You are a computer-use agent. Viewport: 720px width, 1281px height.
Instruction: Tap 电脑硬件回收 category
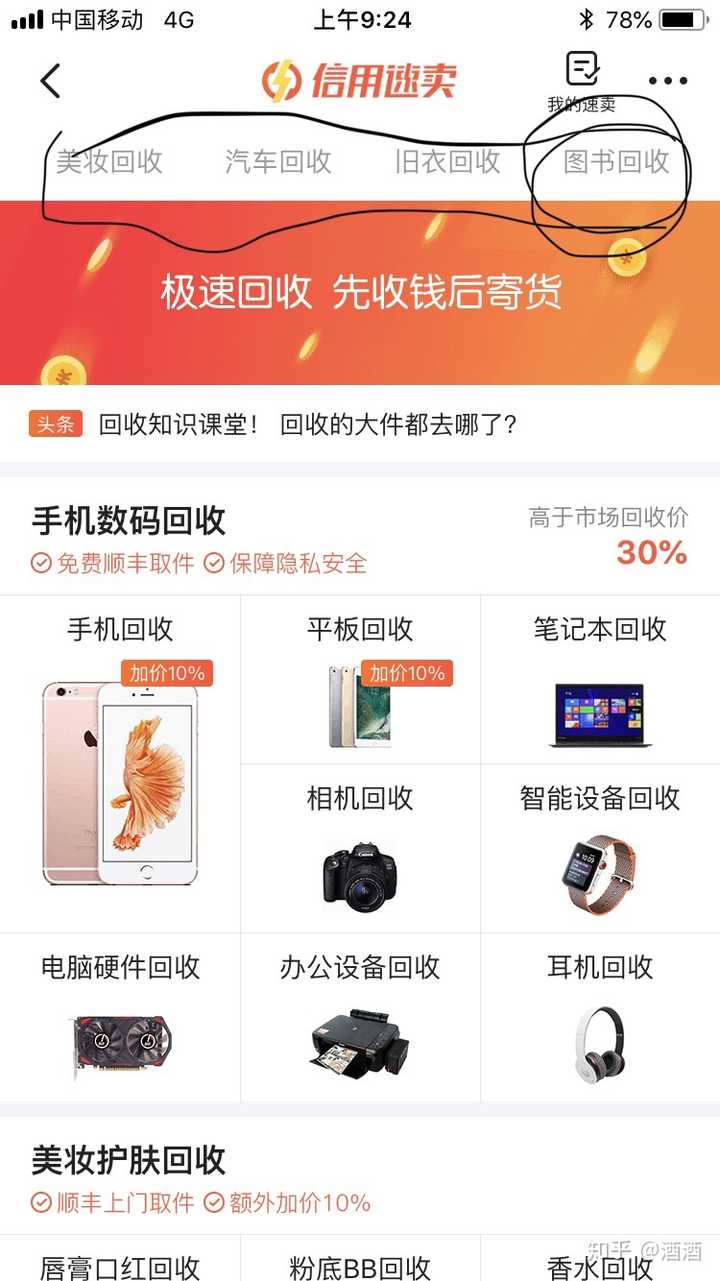coord(120,1017)
